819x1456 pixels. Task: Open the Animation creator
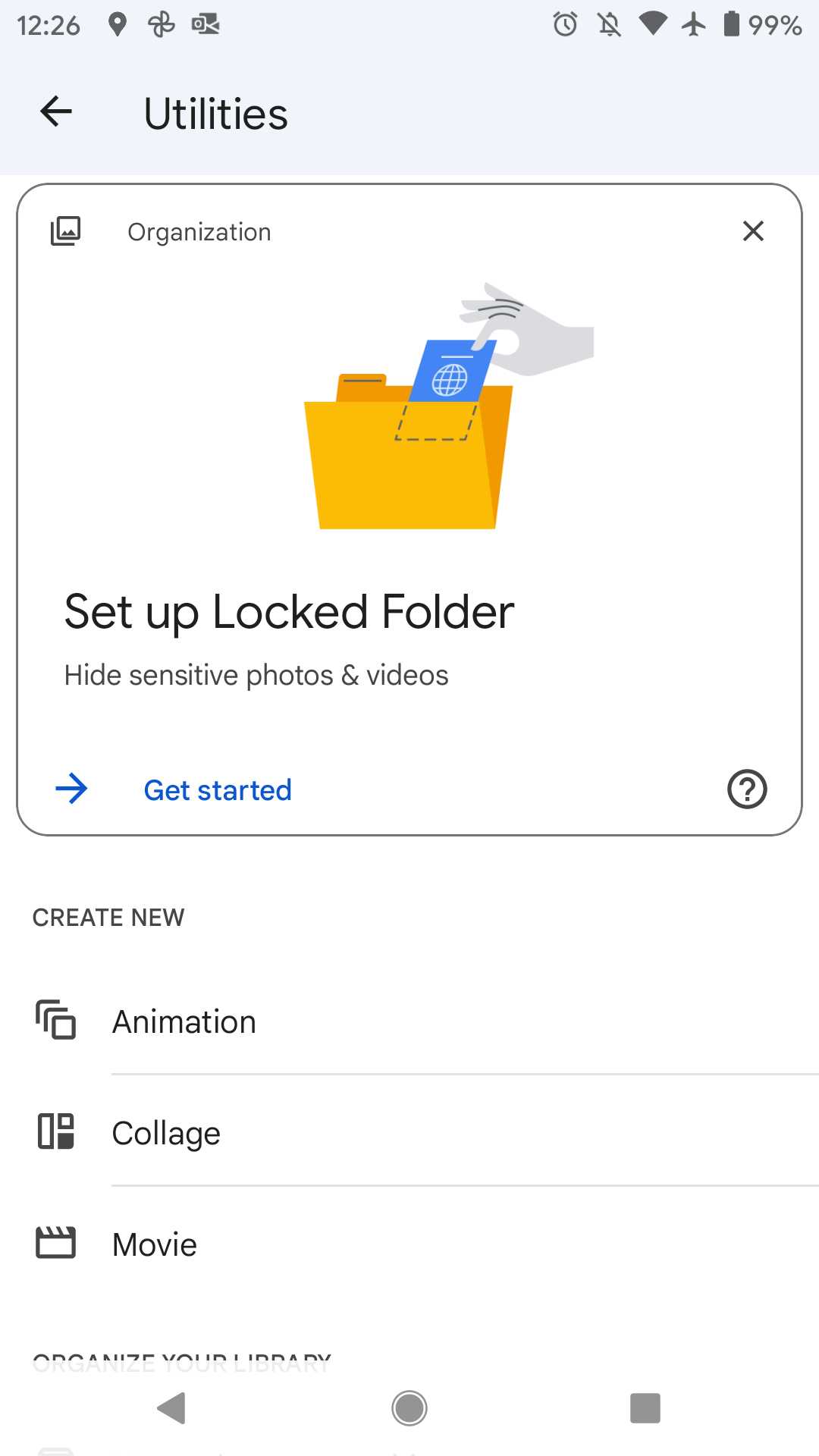(184, 1020)
